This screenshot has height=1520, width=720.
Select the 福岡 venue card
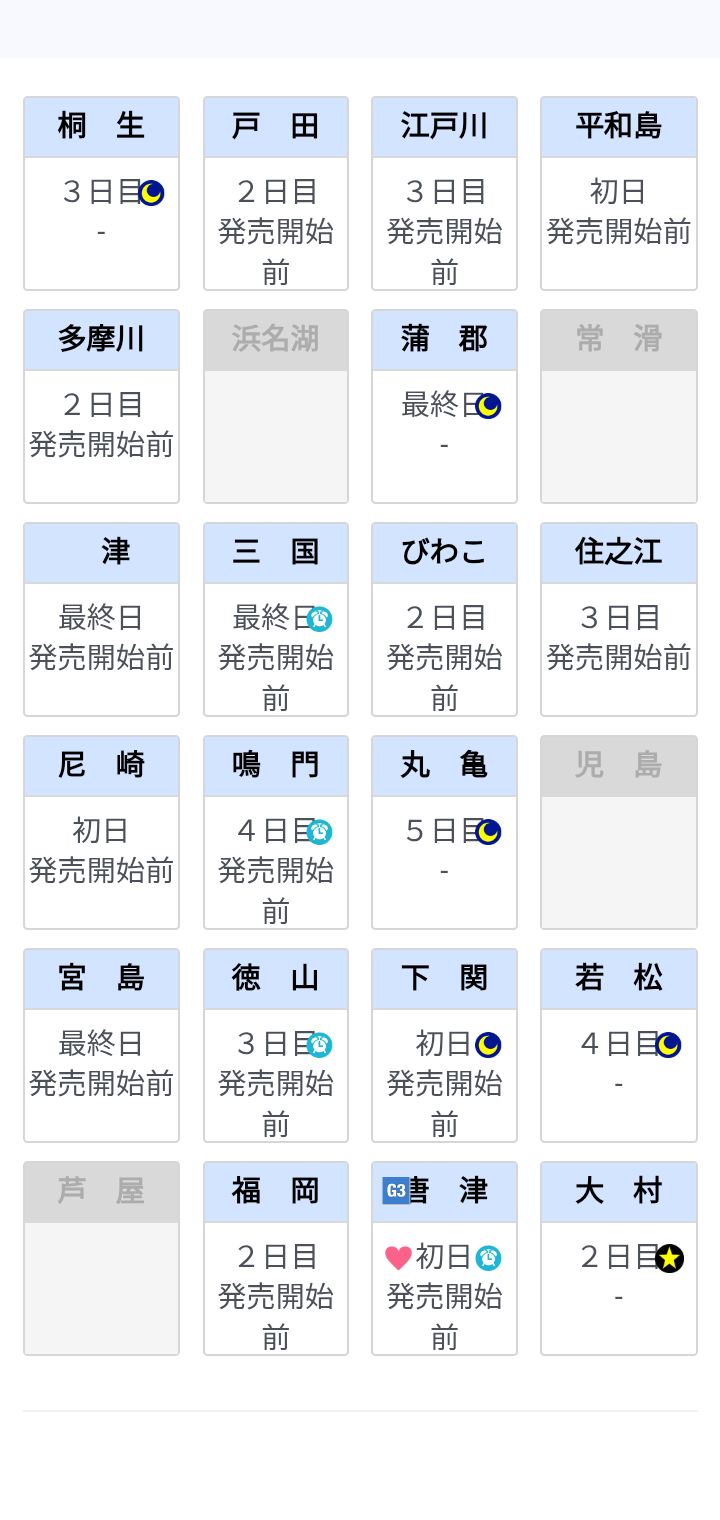[x=276, y=1259]
